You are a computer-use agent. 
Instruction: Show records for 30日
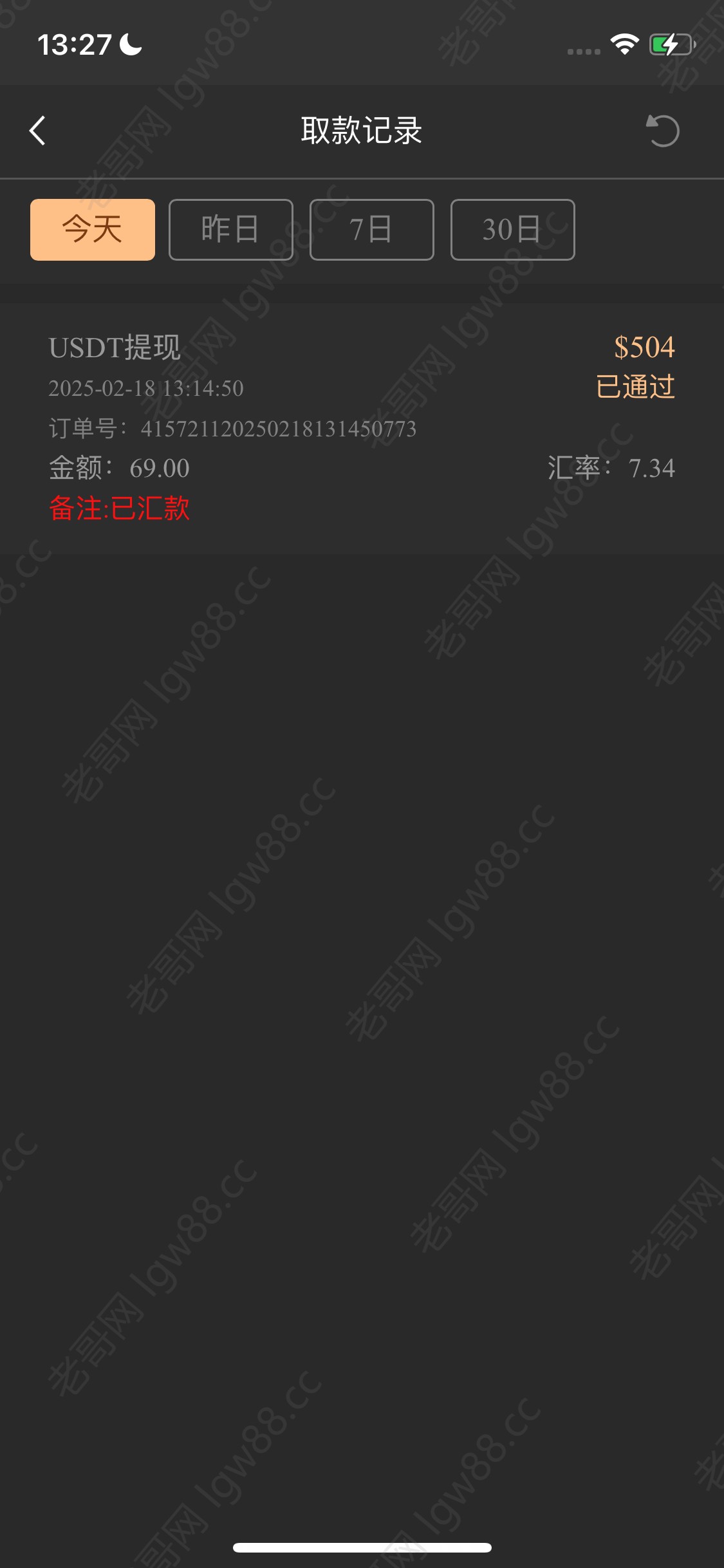(513, 230)
